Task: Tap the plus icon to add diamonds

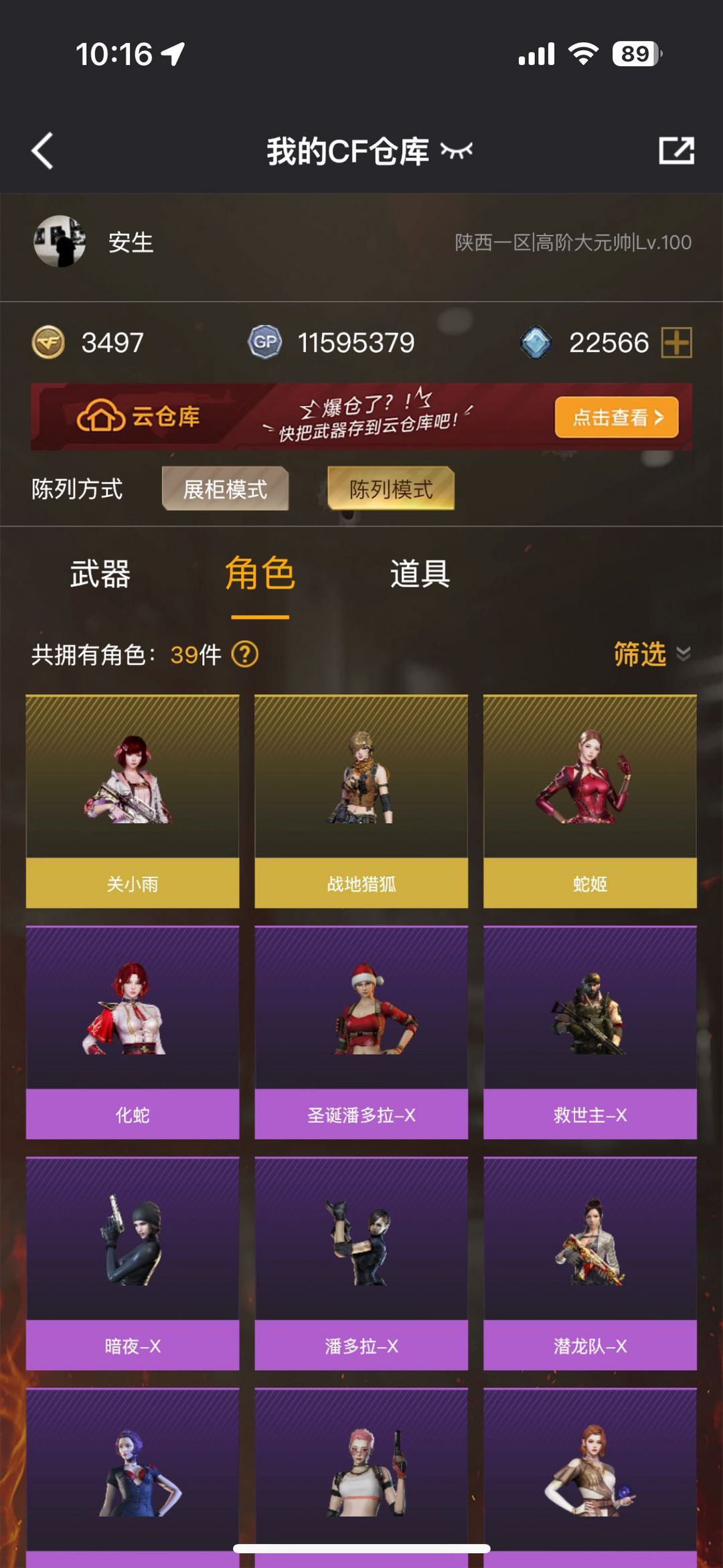Action: point(677,343)
